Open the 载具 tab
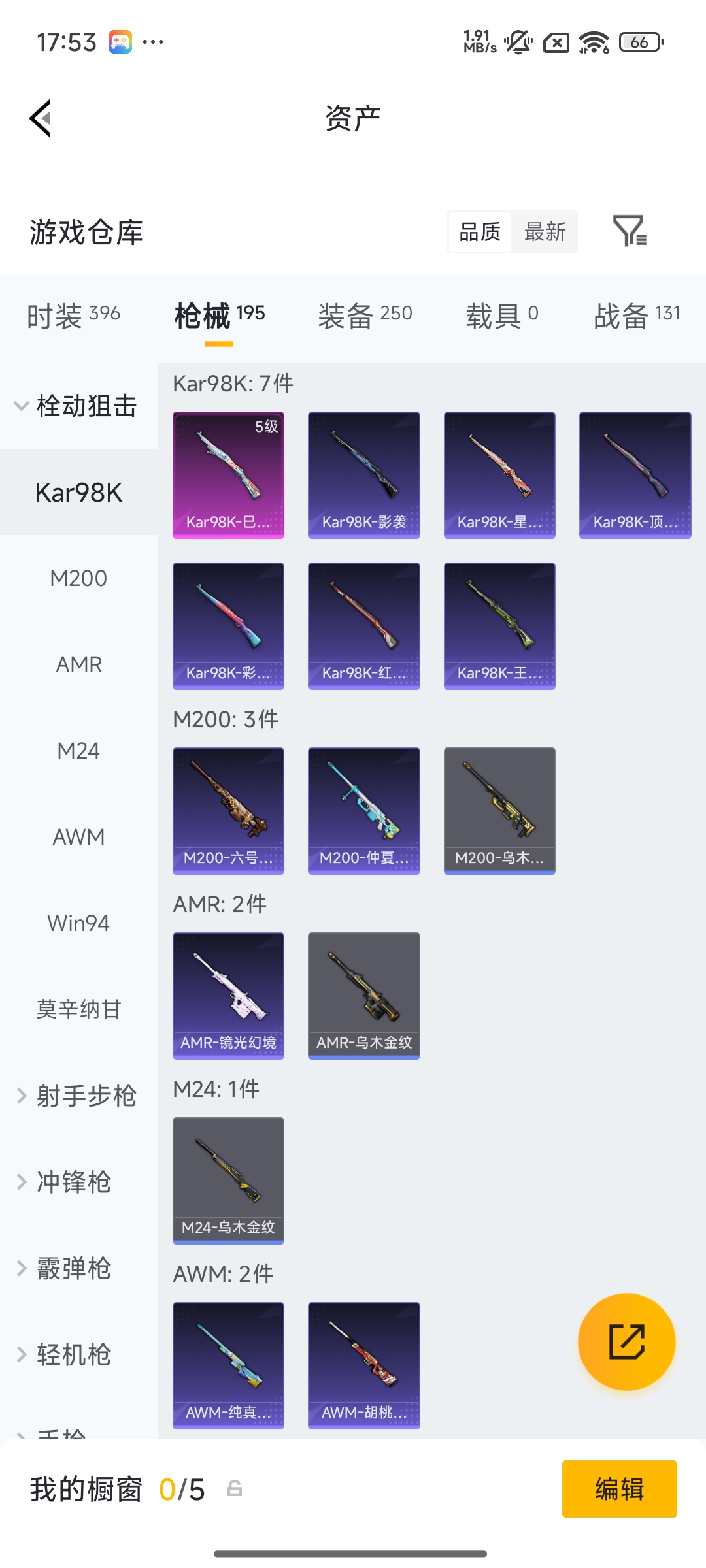 point(501,316)
